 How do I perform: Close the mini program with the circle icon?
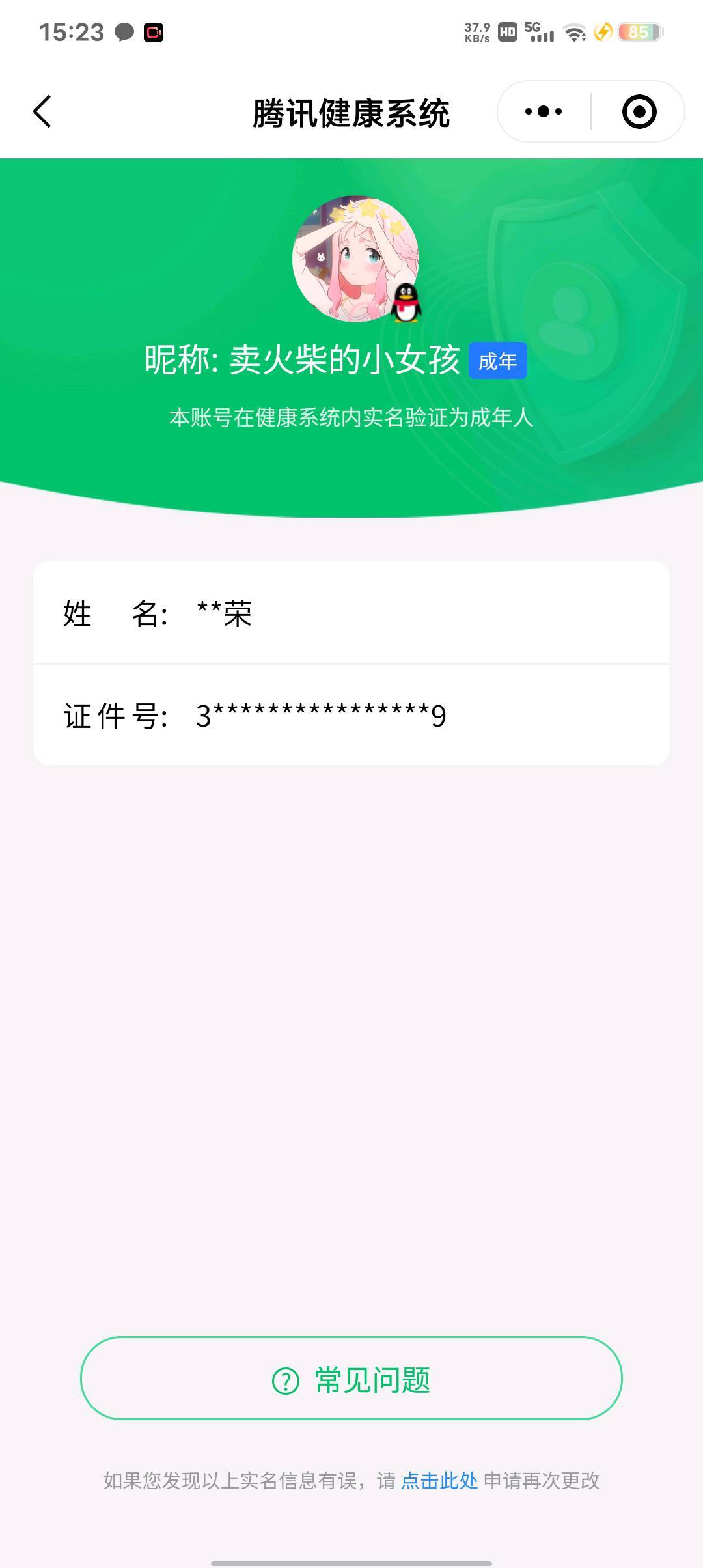(639, 111)
